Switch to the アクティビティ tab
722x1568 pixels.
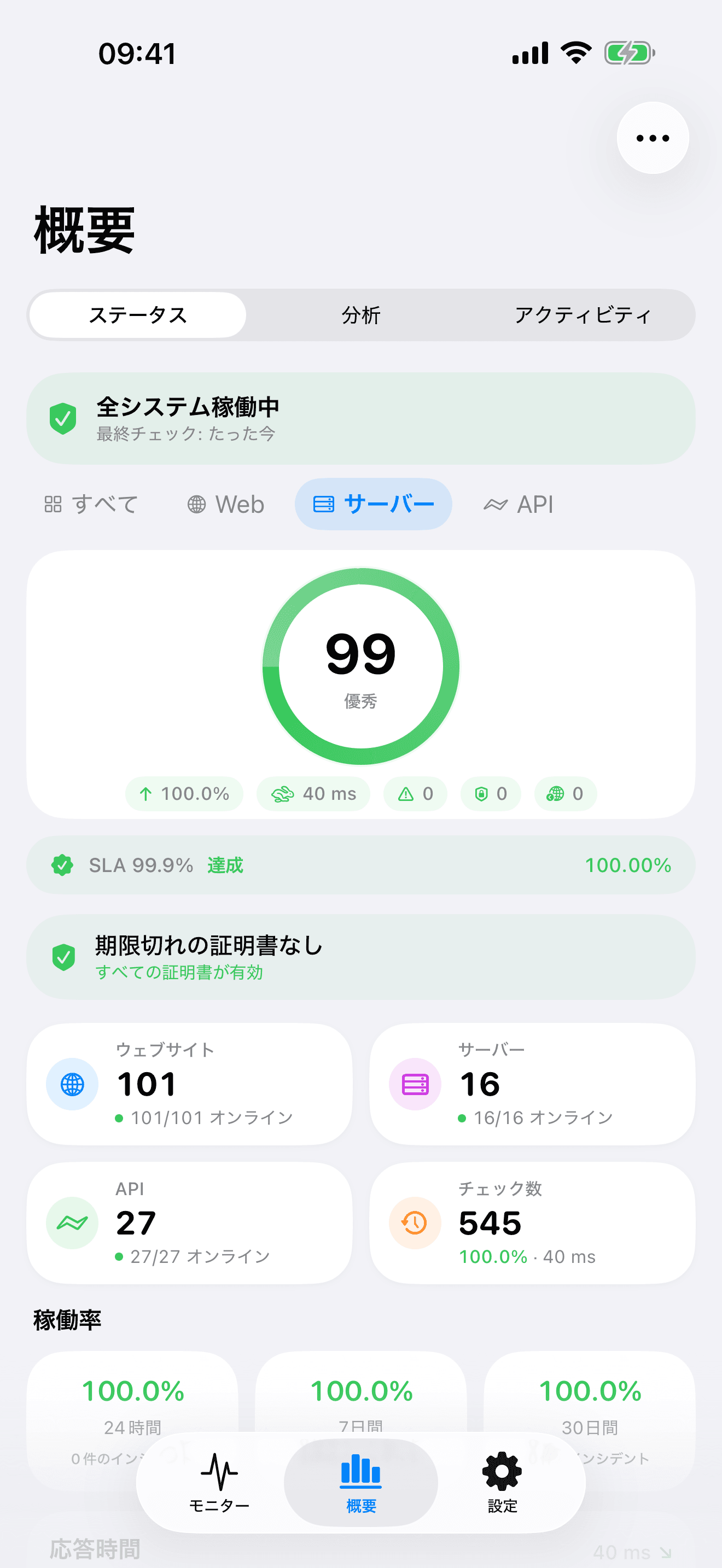click(583, 315)
